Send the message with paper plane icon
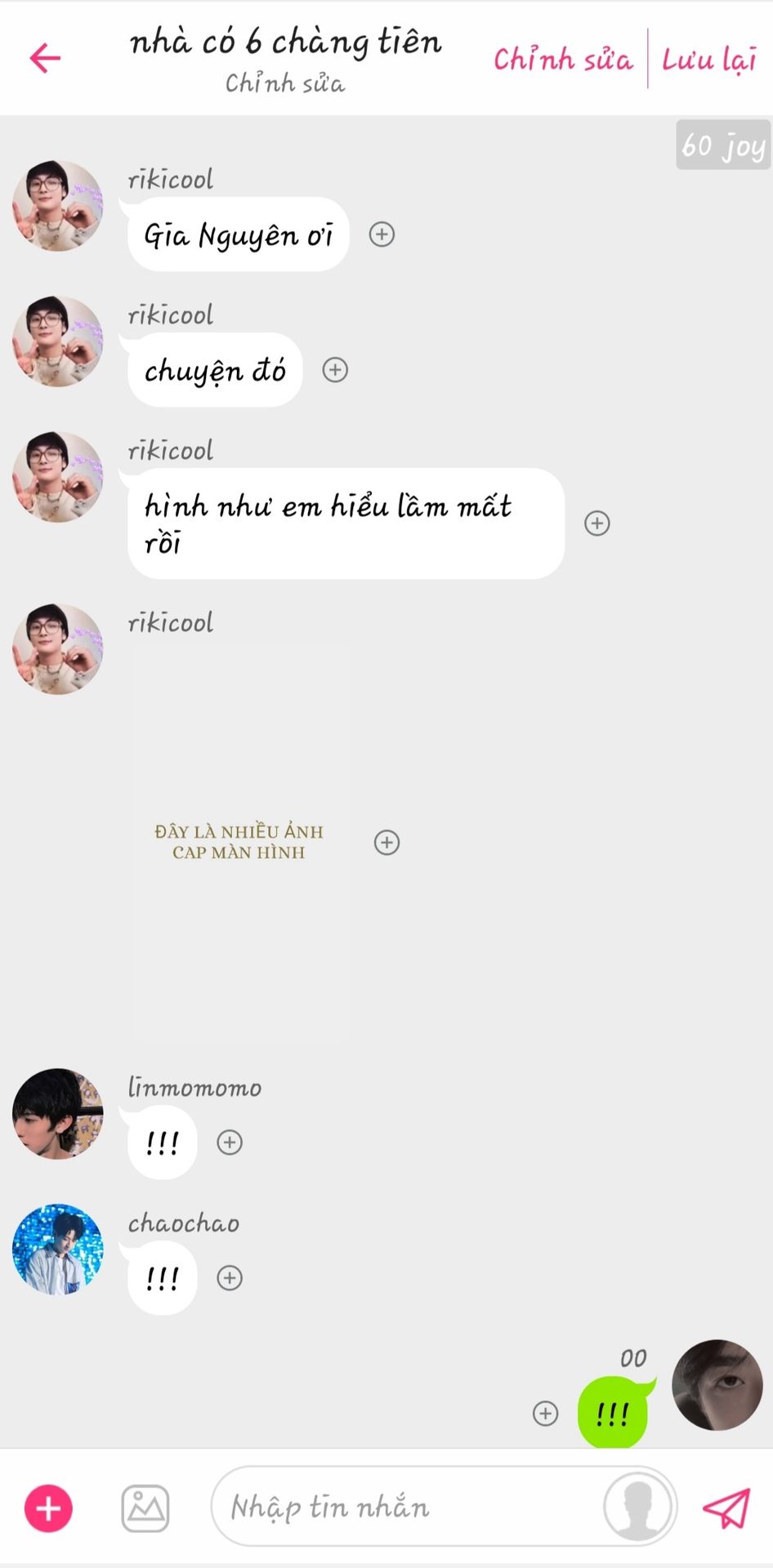This screenshot has height=1568, width=773. (726, 1508)
